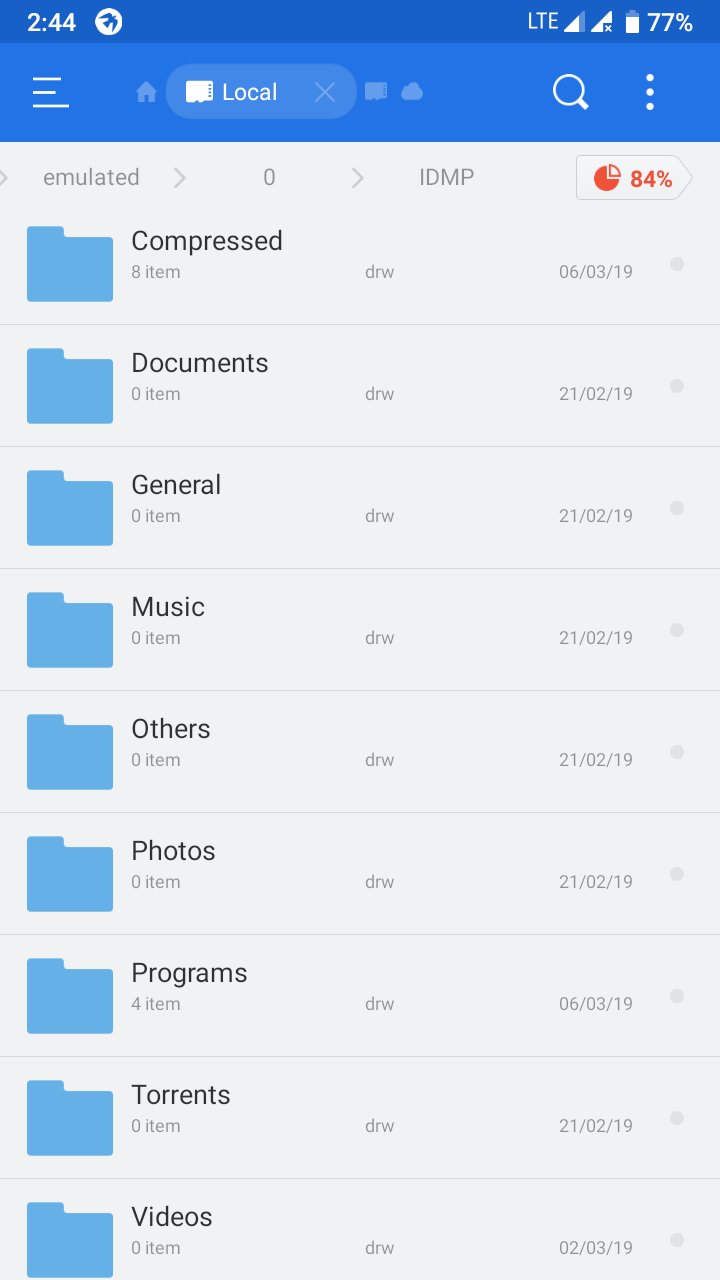The height and width of the screenshot is (1280, 720).
Task: Go to the home tab icon
Action: [x=146, y=93]
